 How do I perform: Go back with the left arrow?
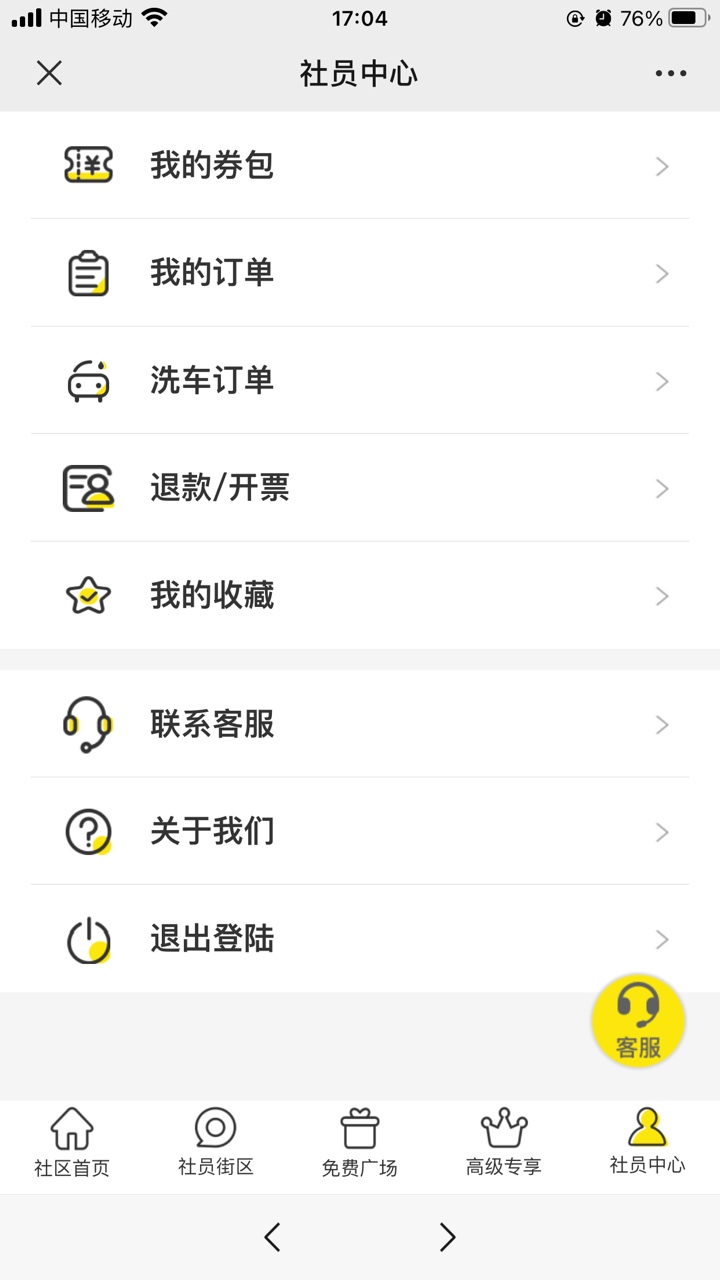click(272, 1237)
